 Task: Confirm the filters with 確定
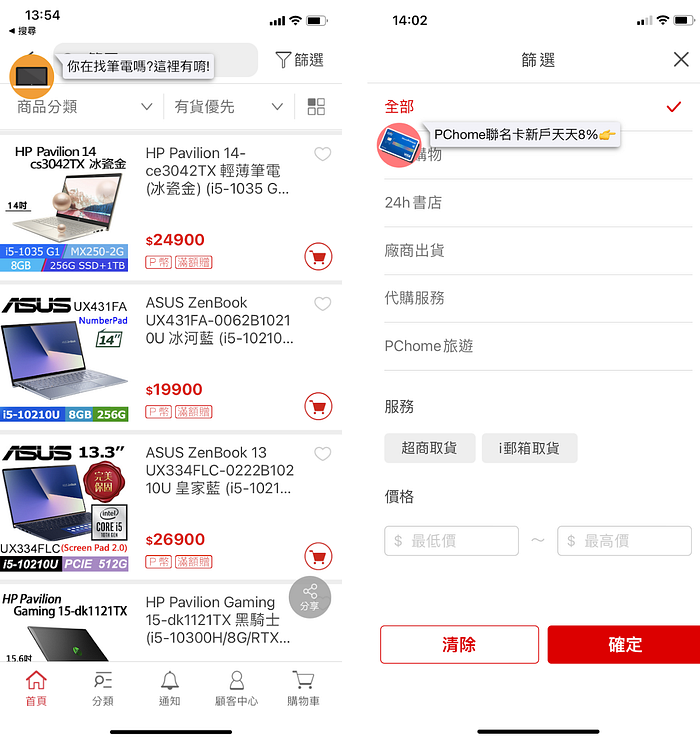[x=624, y=645]
